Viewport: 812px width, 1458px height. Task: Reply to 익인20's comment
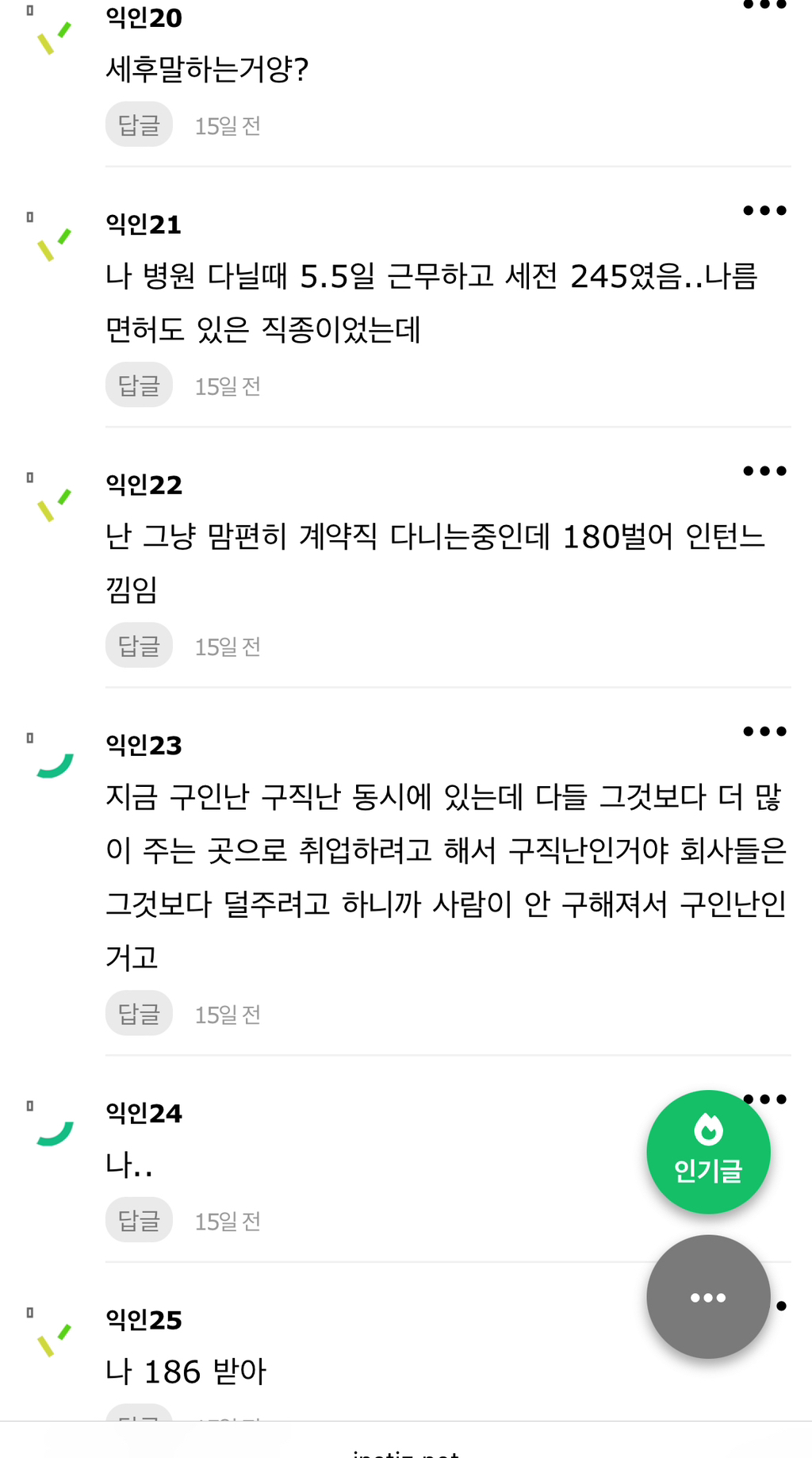point(139,125)
